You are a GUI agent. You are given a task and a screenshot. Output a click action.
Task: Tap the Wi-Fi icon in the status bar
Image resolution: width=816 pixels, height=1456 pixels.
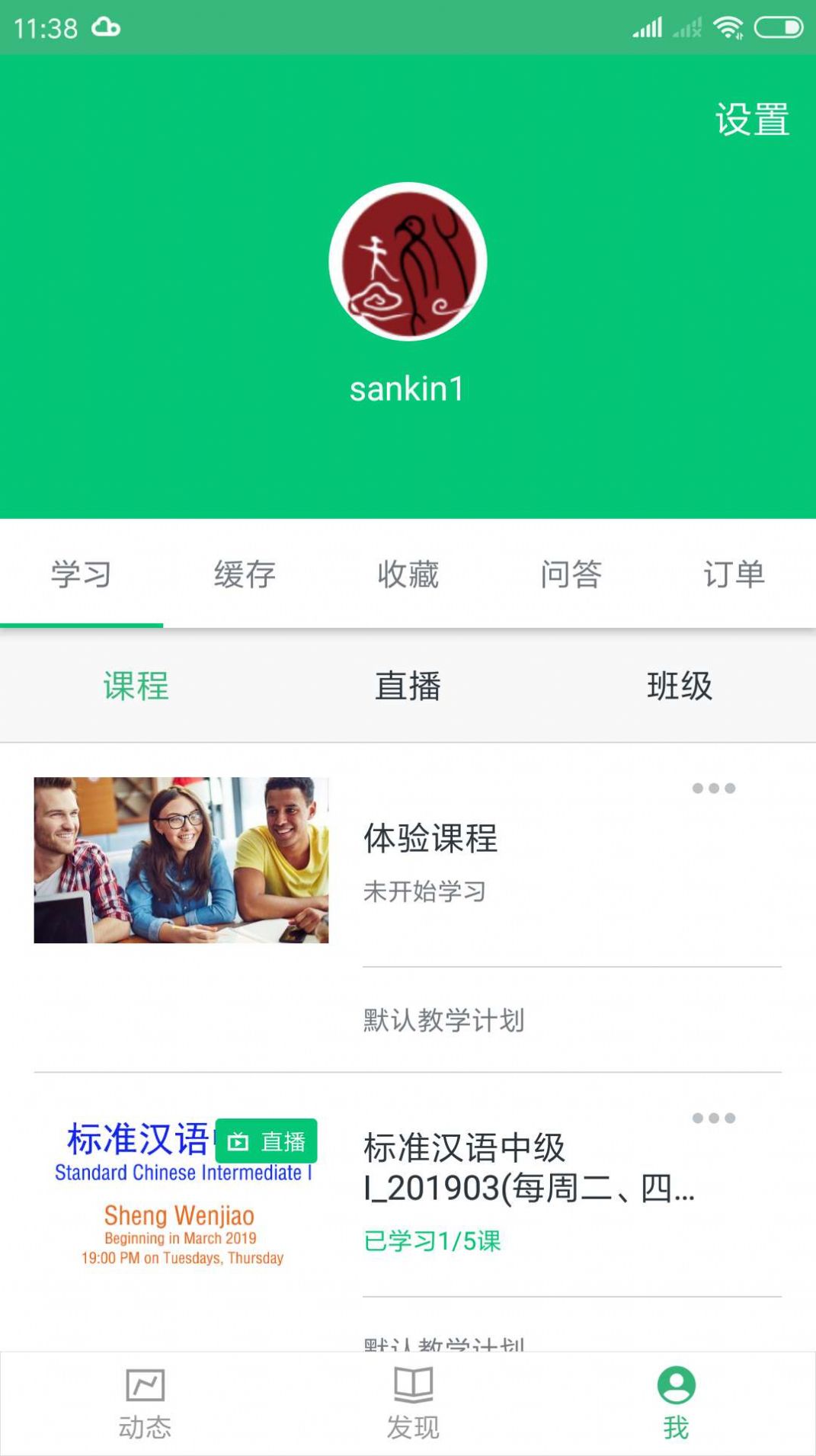point(729,25)
